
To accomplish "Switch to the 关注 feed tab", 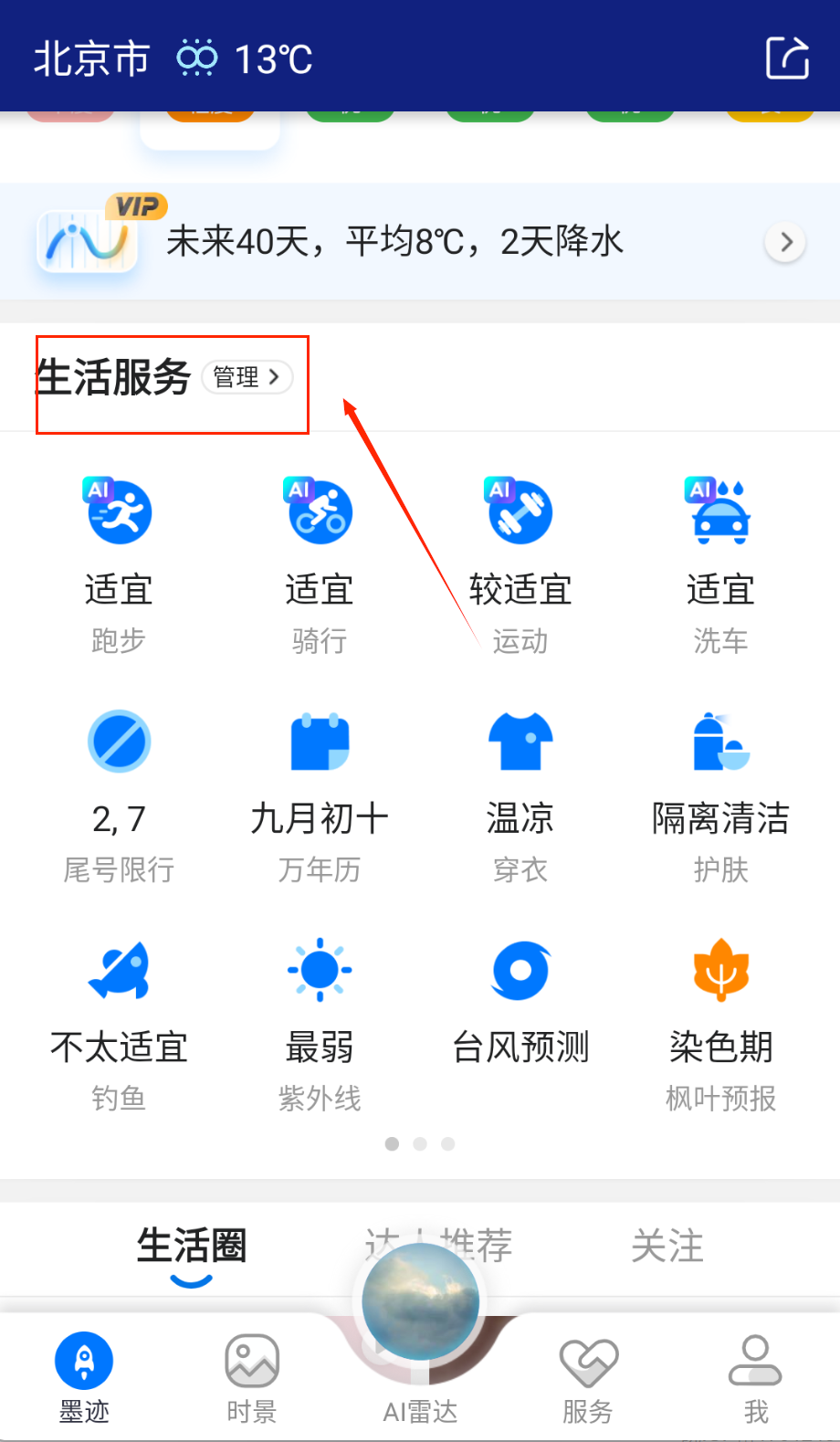I will [x=667, y=1246].
